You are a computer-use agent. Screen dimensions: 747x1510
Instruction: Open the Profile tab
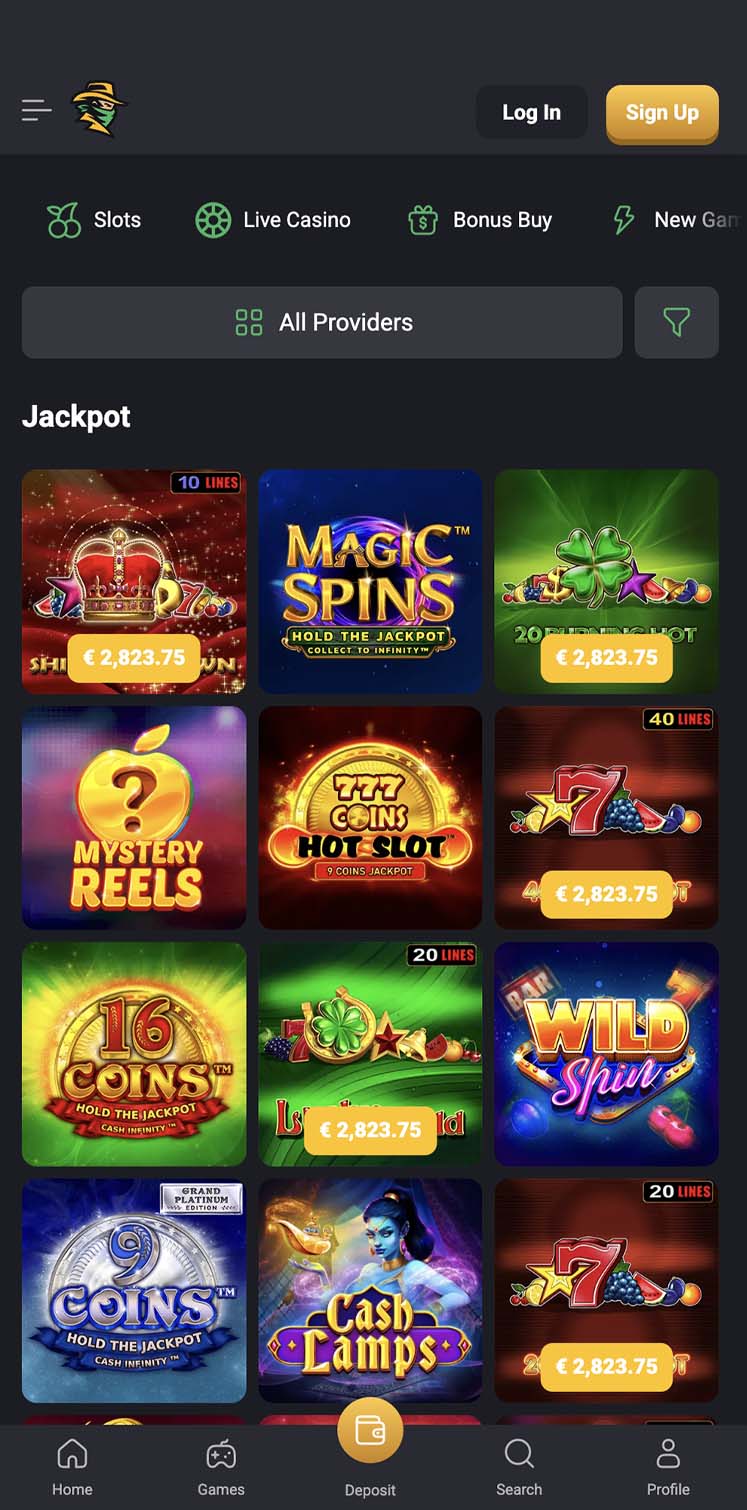click(x=668, y=1467)
